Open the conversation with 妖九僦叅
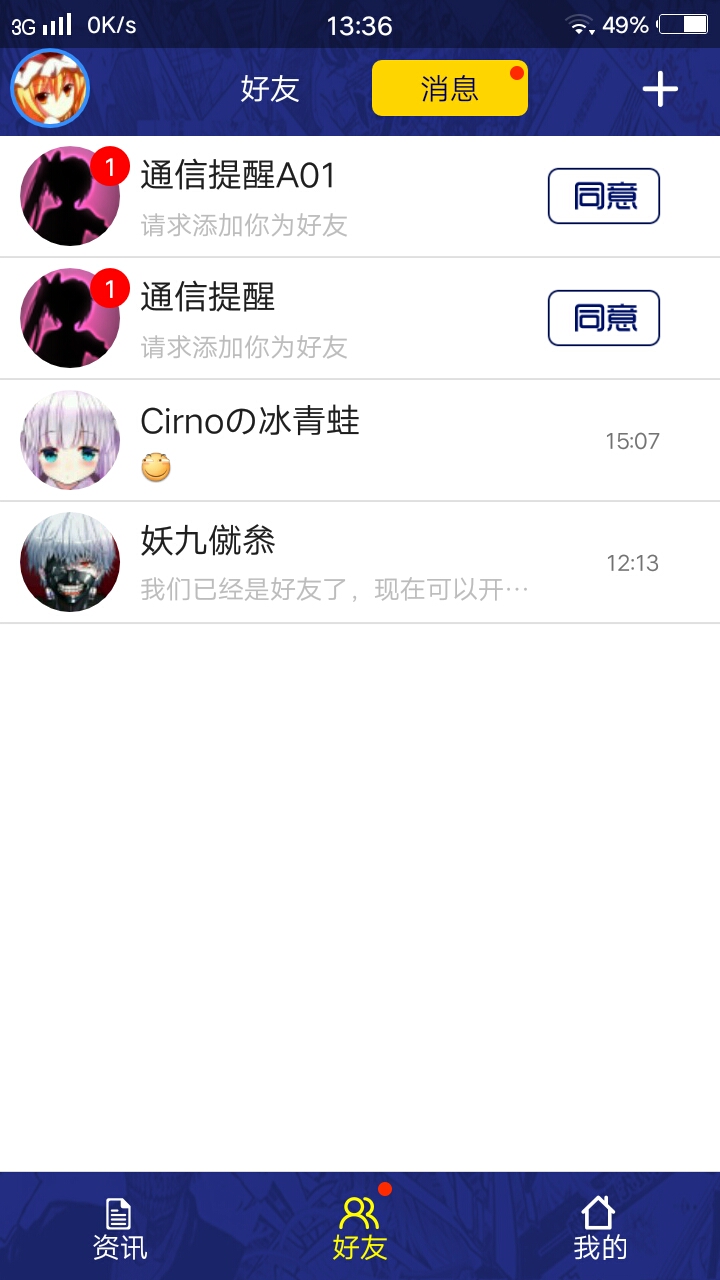Screen dimensions: 720x1280 tap(360, 562)
